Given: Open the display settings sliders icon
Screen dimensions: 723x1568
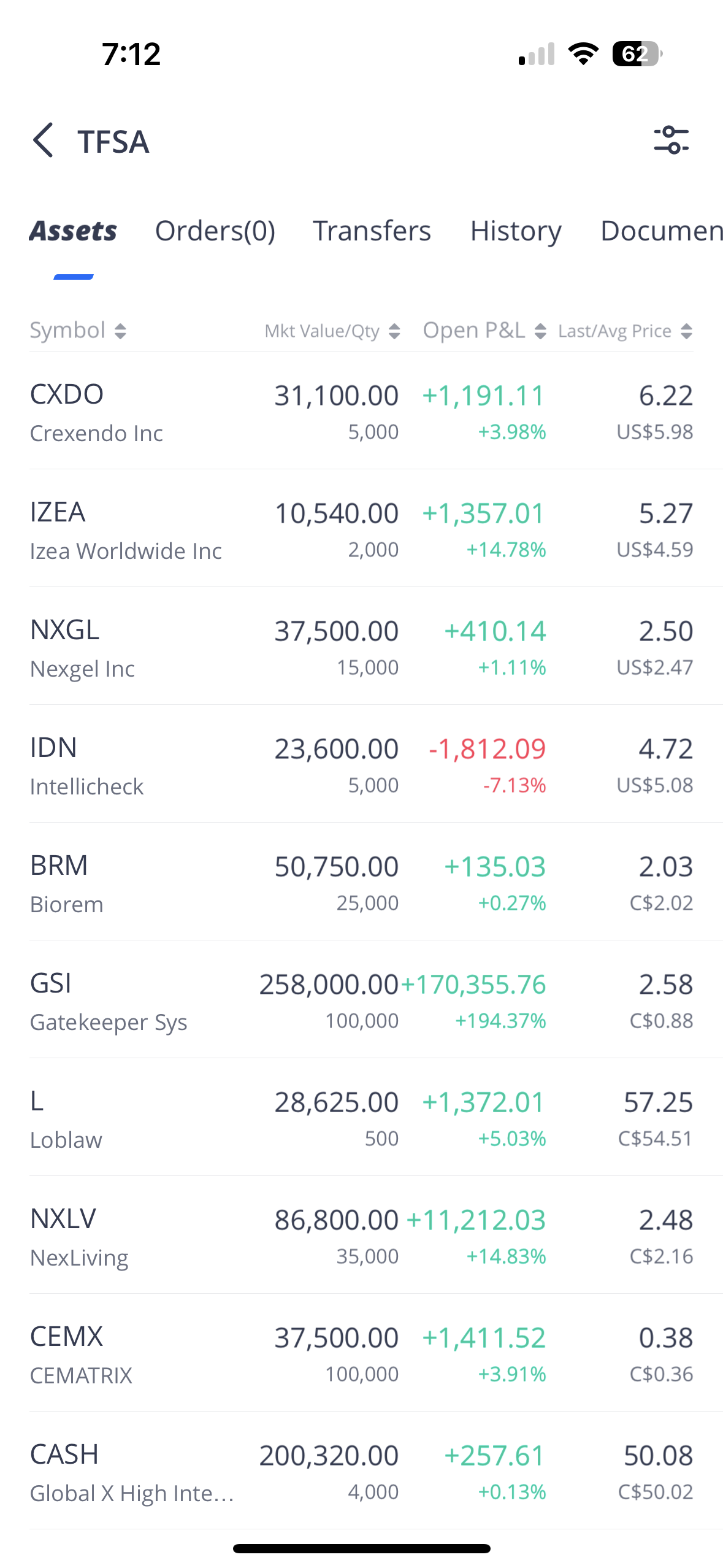Looking at the screenshot, I should [671, 140].
